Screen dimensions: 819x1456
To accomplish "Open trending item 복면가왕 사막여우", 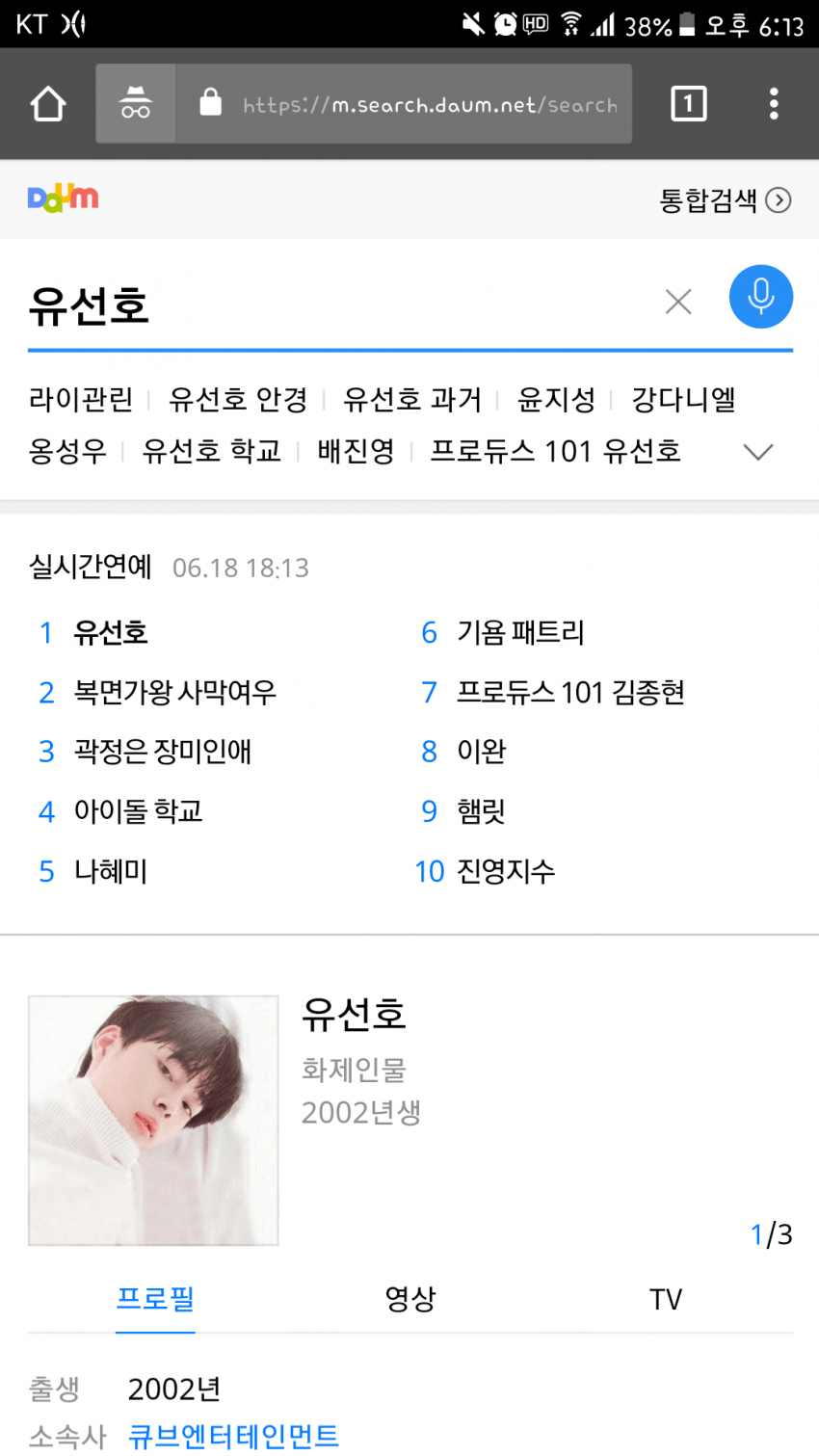I will pyautogui.click(x=174, y=692).
